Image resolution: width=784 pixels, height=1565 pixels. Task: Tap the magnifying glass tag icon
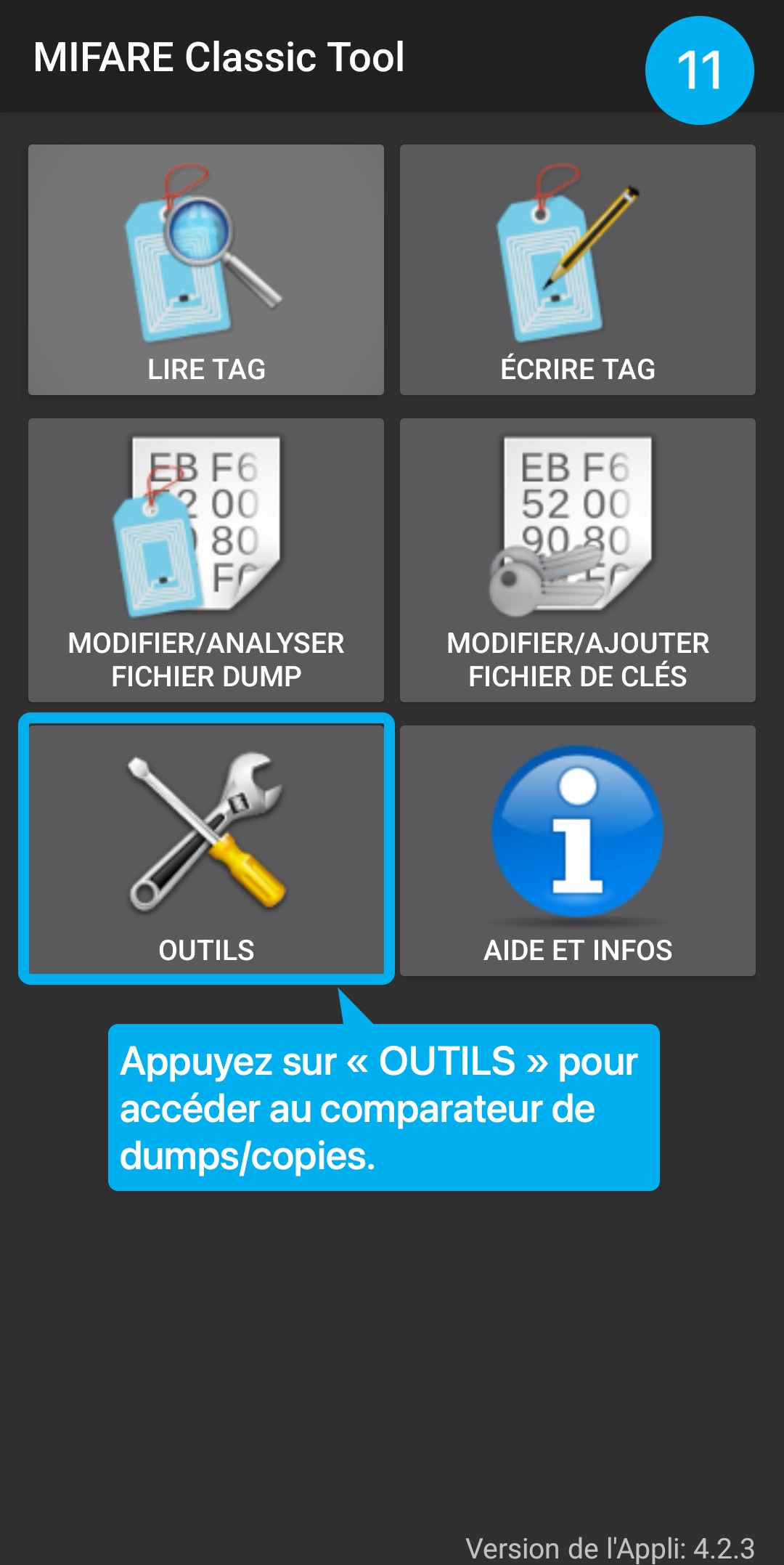(x=200, y=232)
